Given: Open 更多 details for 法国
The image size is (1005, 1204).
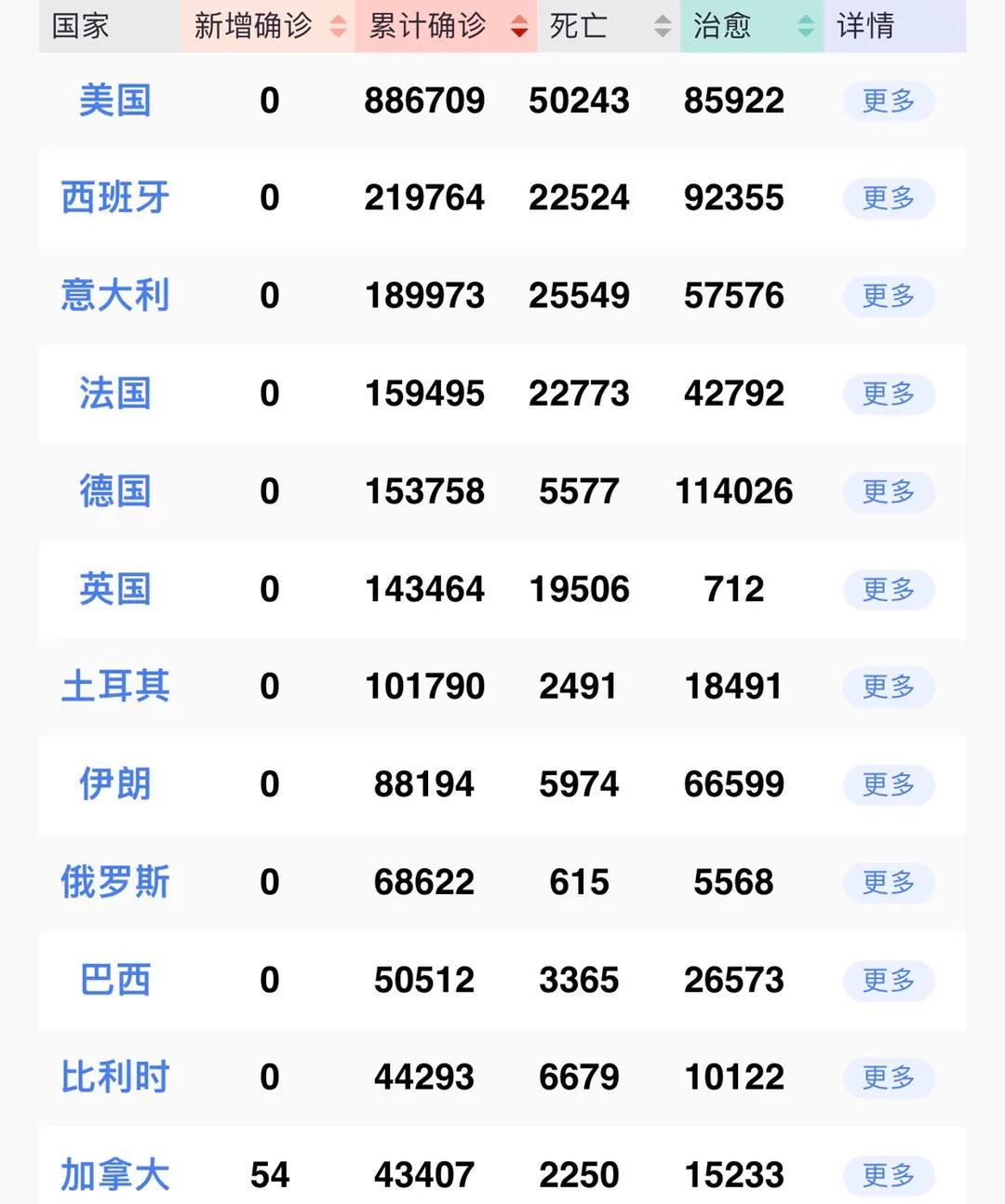Looking at the screenshot, I should tap(889, 394).
